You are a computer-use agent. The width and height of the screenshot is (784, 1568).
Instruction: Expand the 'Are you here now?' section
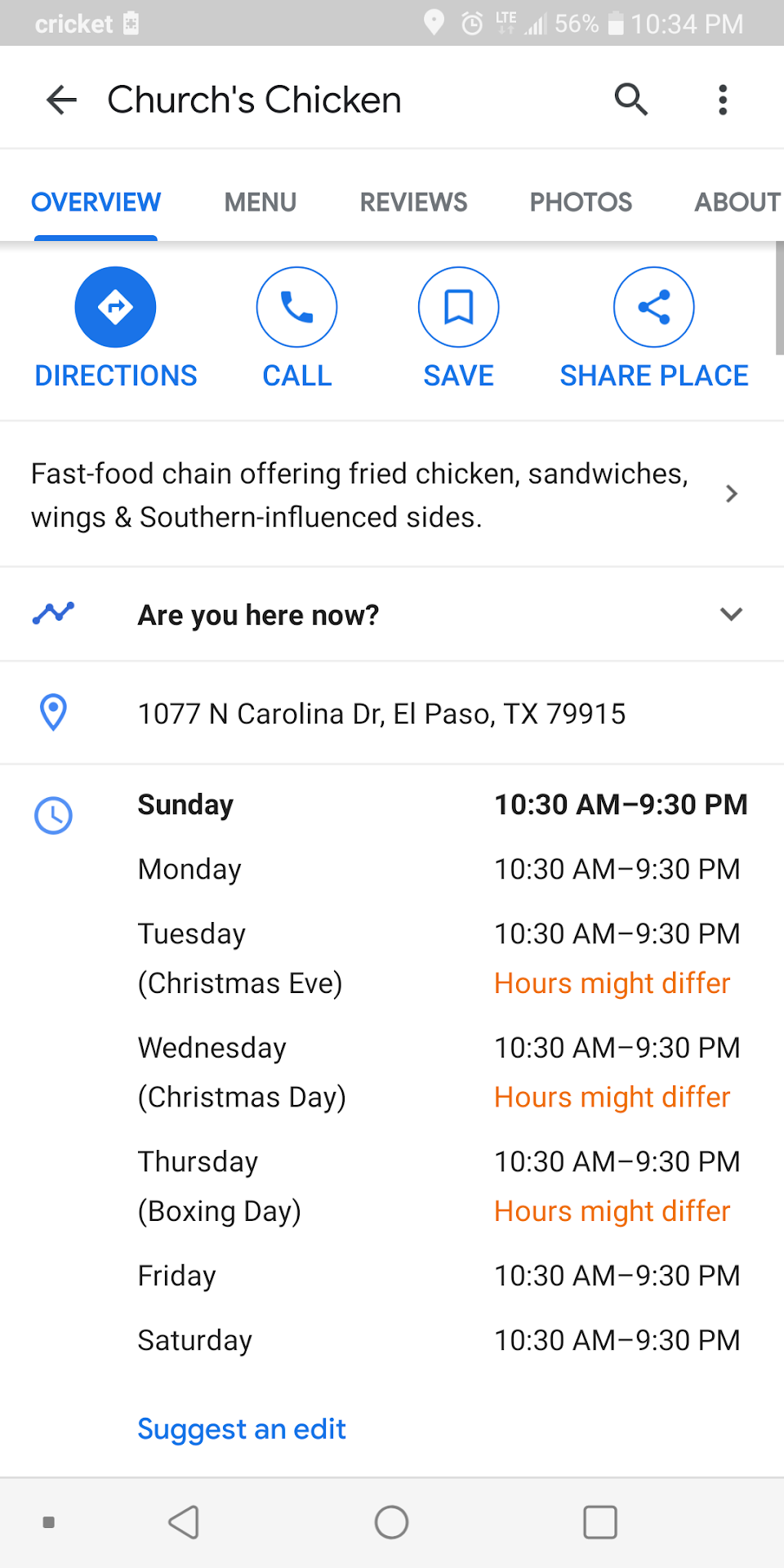click(x=392, y=614)
